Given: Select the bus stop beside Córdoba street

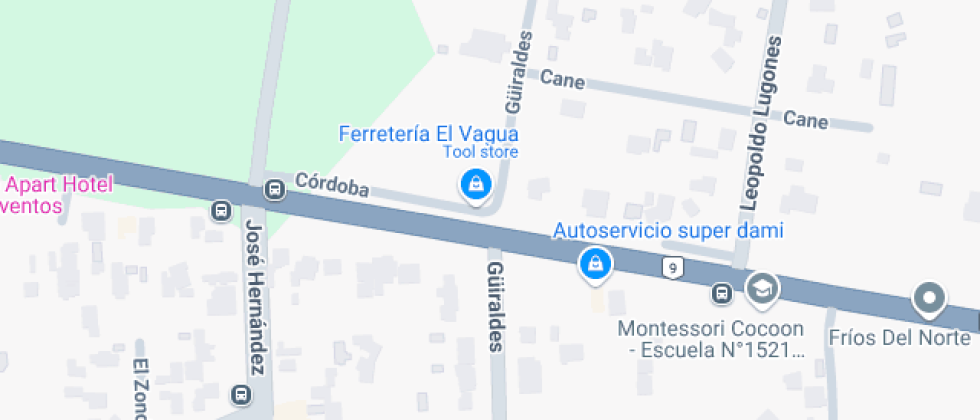Looking at the screenshot, I should 274,189.
